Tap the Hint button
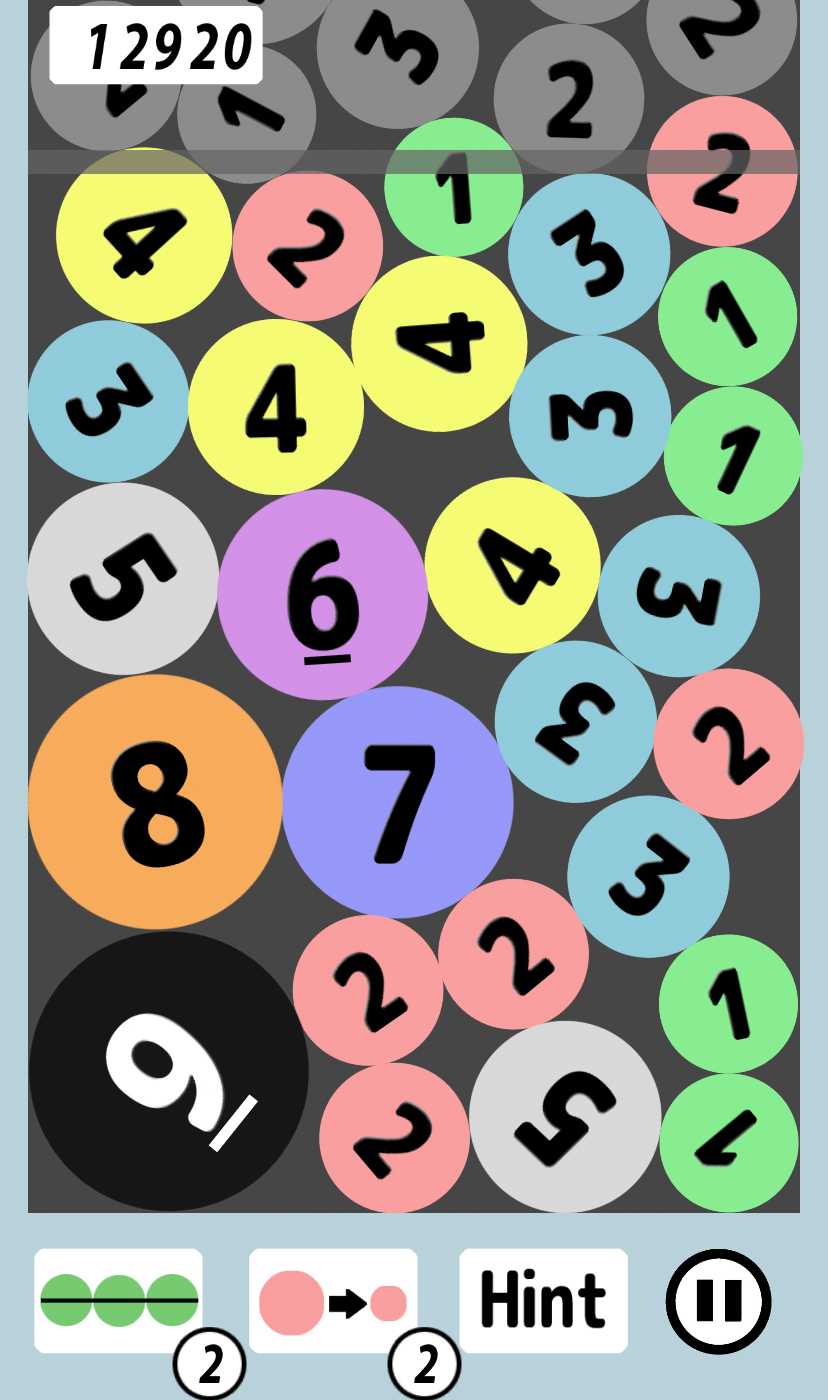This screenshot has height=1400, width=828. point(543,1300)
